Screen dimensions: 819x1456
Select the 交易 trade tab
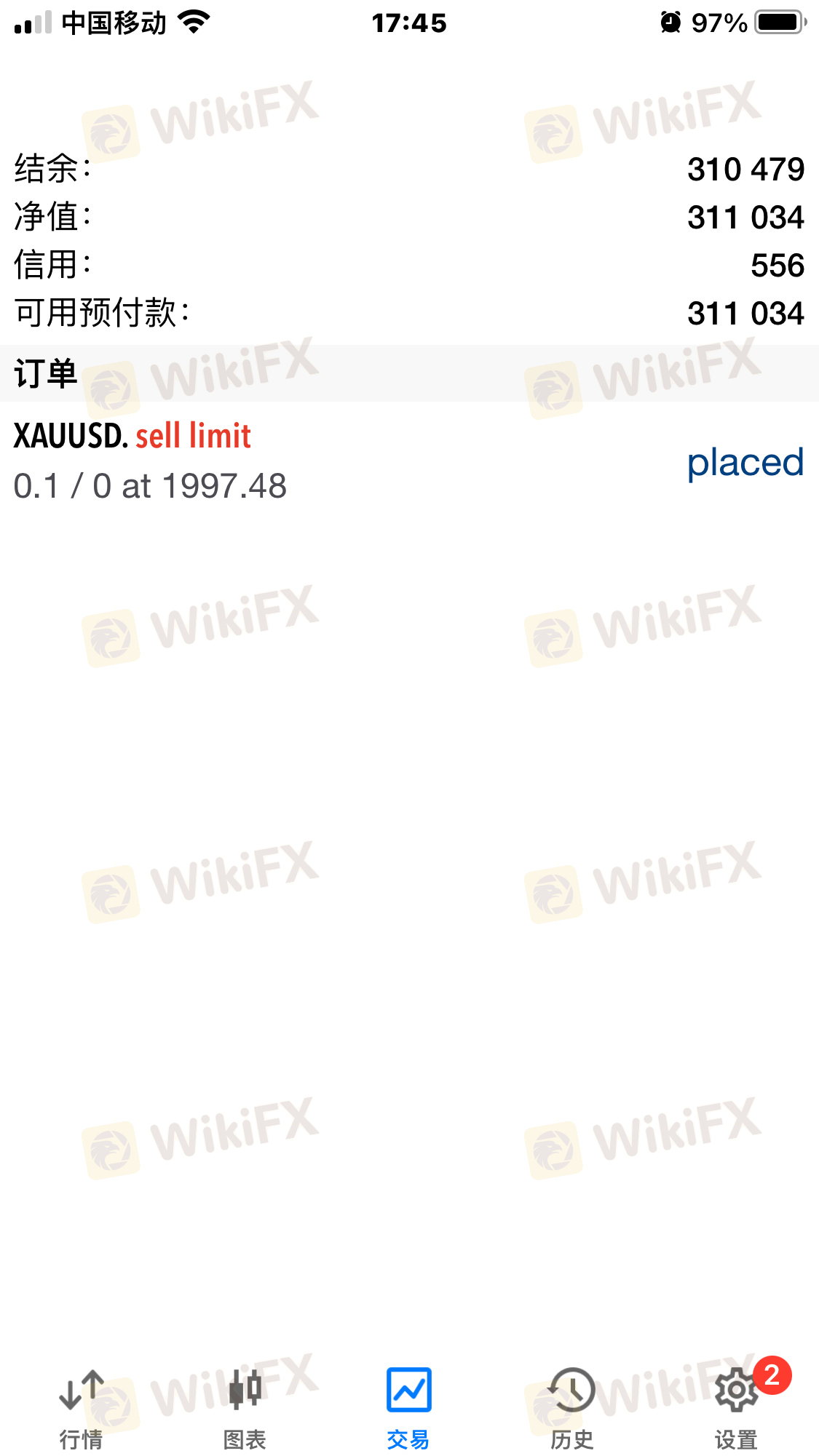tap(408, 1407)
